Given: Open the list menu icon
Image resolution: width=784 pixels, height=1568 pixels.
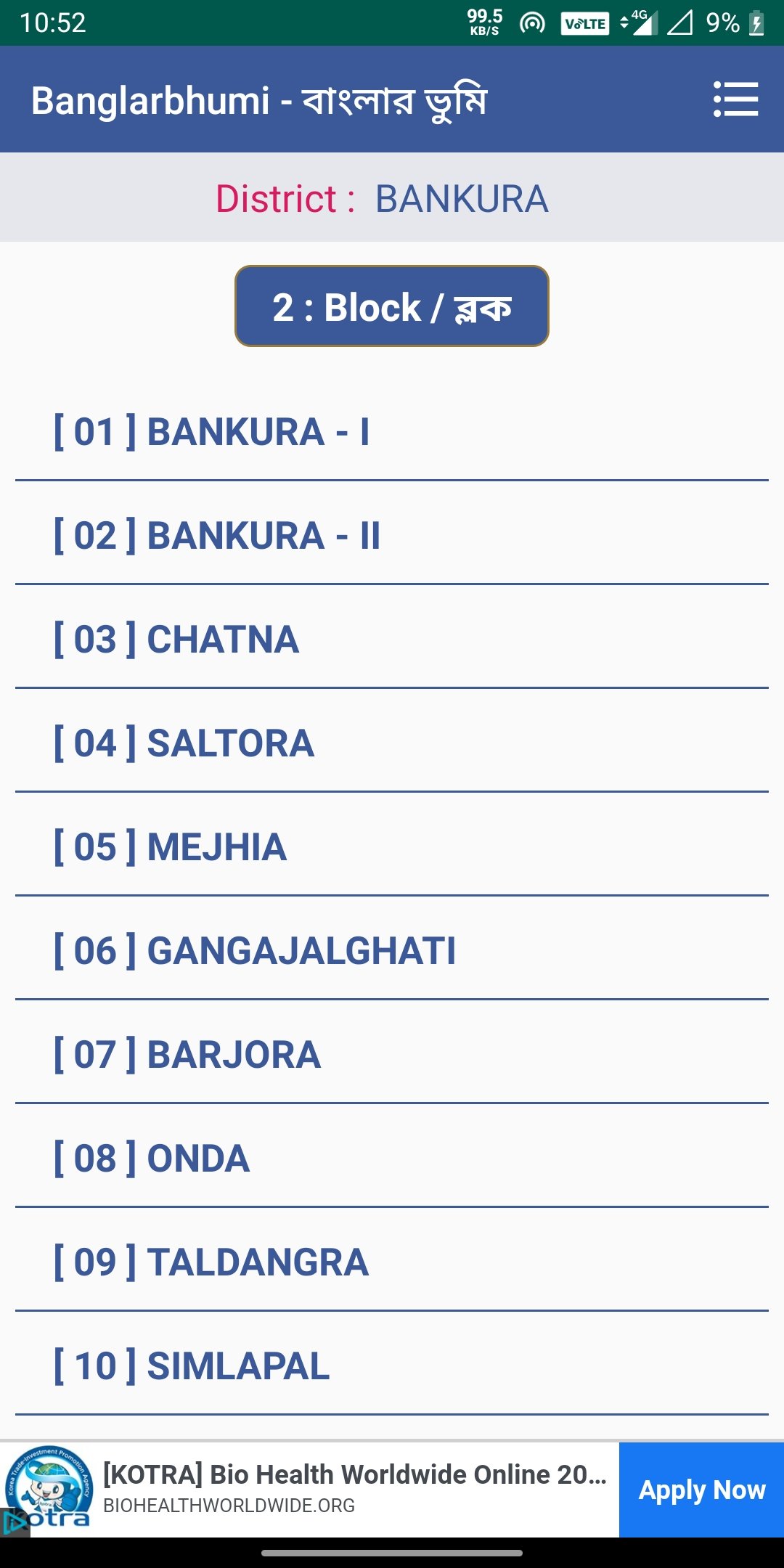Looking at the screenshot, I should (735, 99).
